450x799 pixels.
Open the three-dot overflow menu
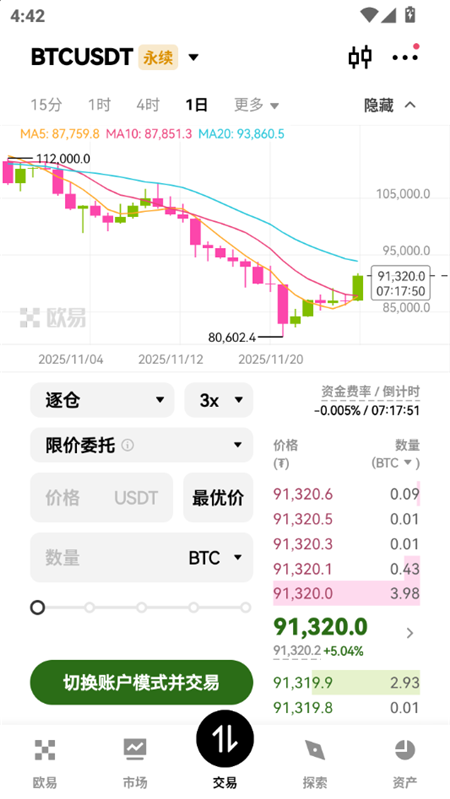[405, 57]
